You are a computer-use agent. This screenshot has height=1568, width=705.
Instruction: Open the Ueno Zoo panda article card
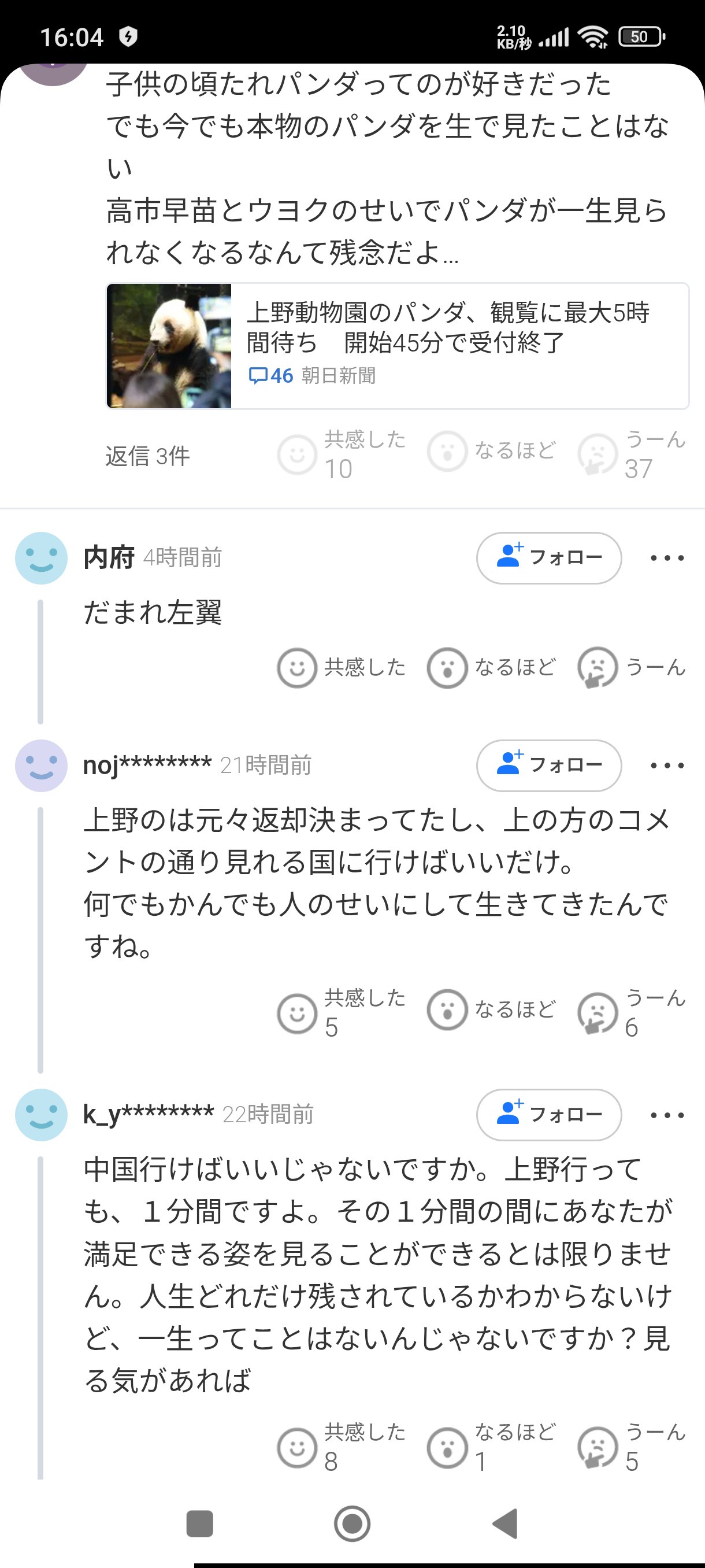(x=397, y=346)
